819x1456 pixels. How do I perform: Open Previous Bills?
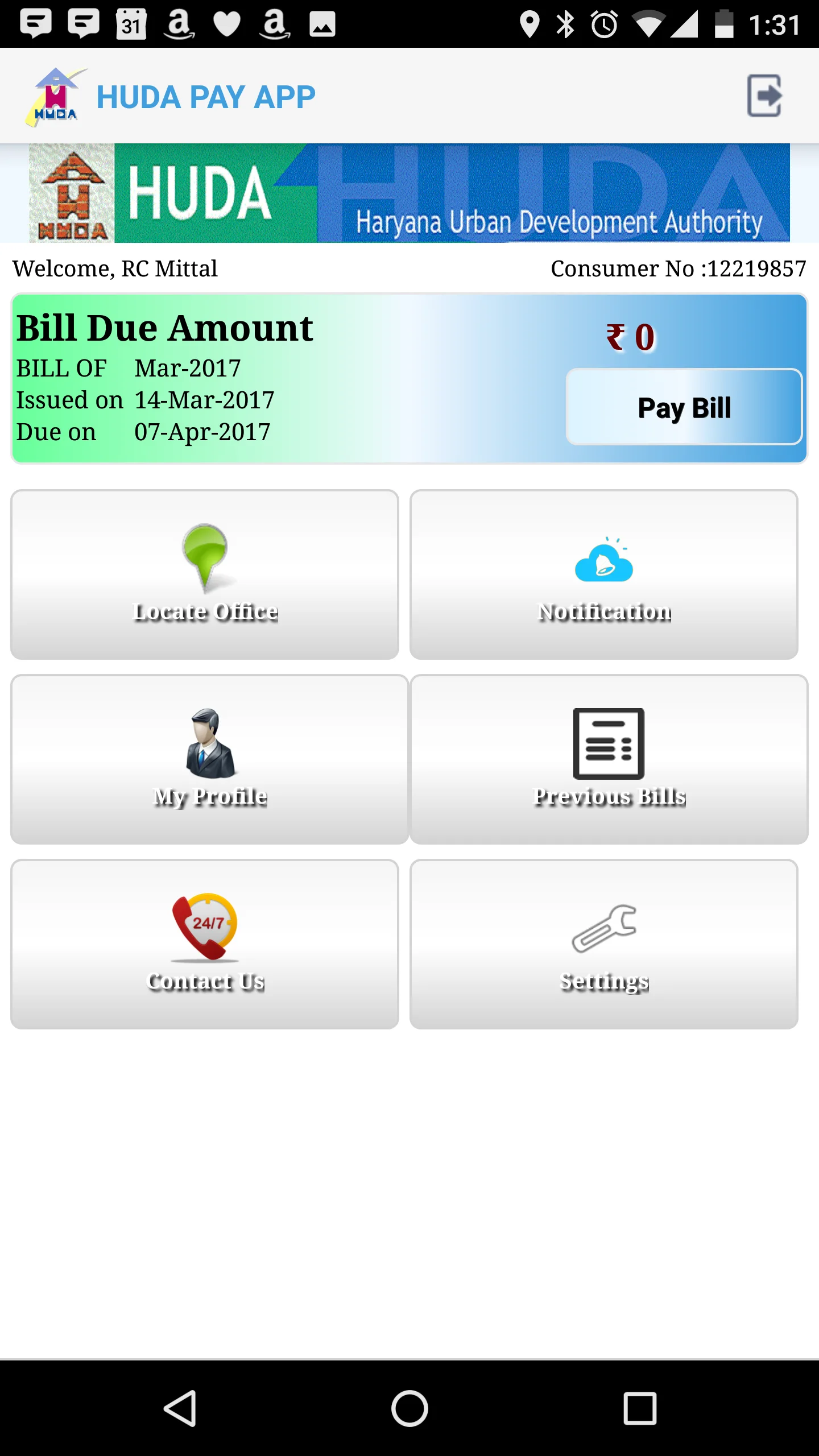coord(609,759)
